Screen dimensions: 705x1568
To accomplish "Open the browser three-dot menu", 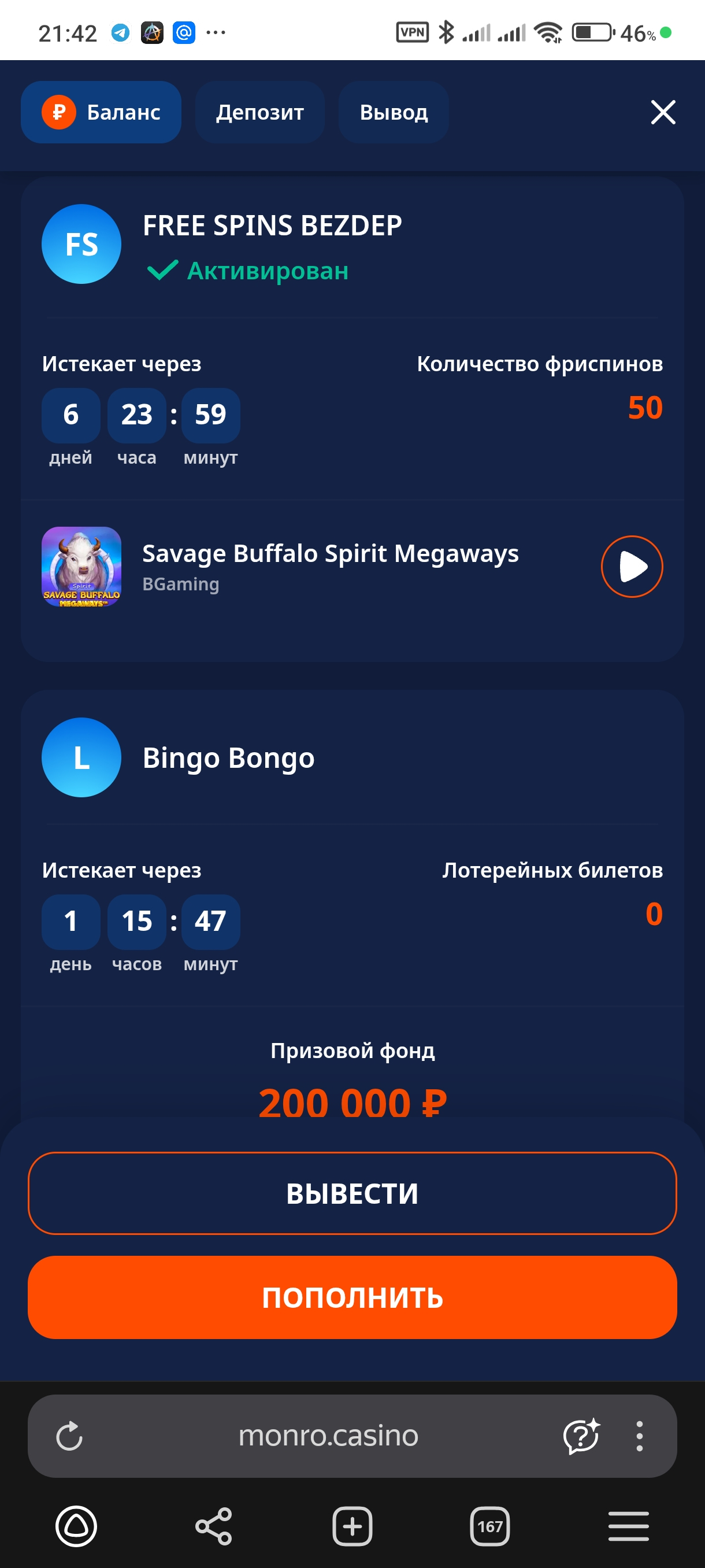I will [x=639, y=1436].
